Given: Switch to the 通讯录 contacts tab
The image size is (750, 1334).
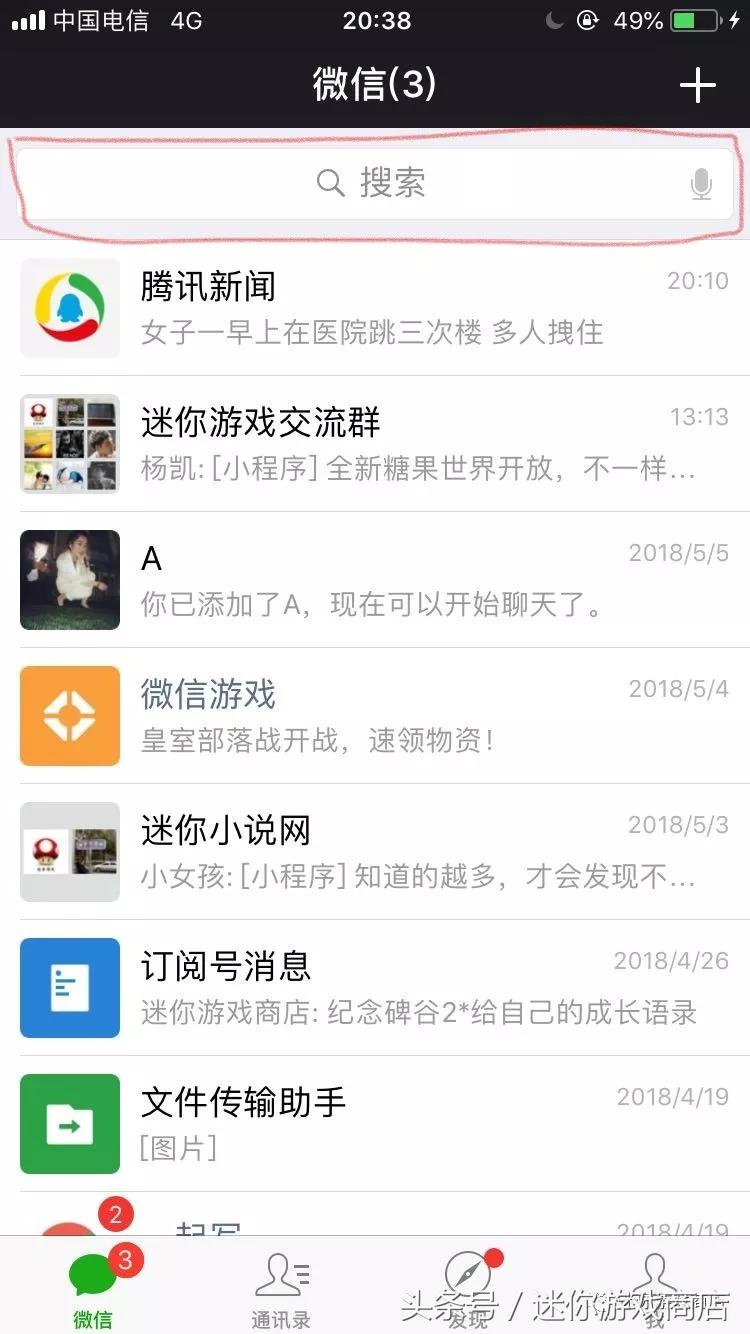Looking at the screenshot, I should (x=281, y=1288).
